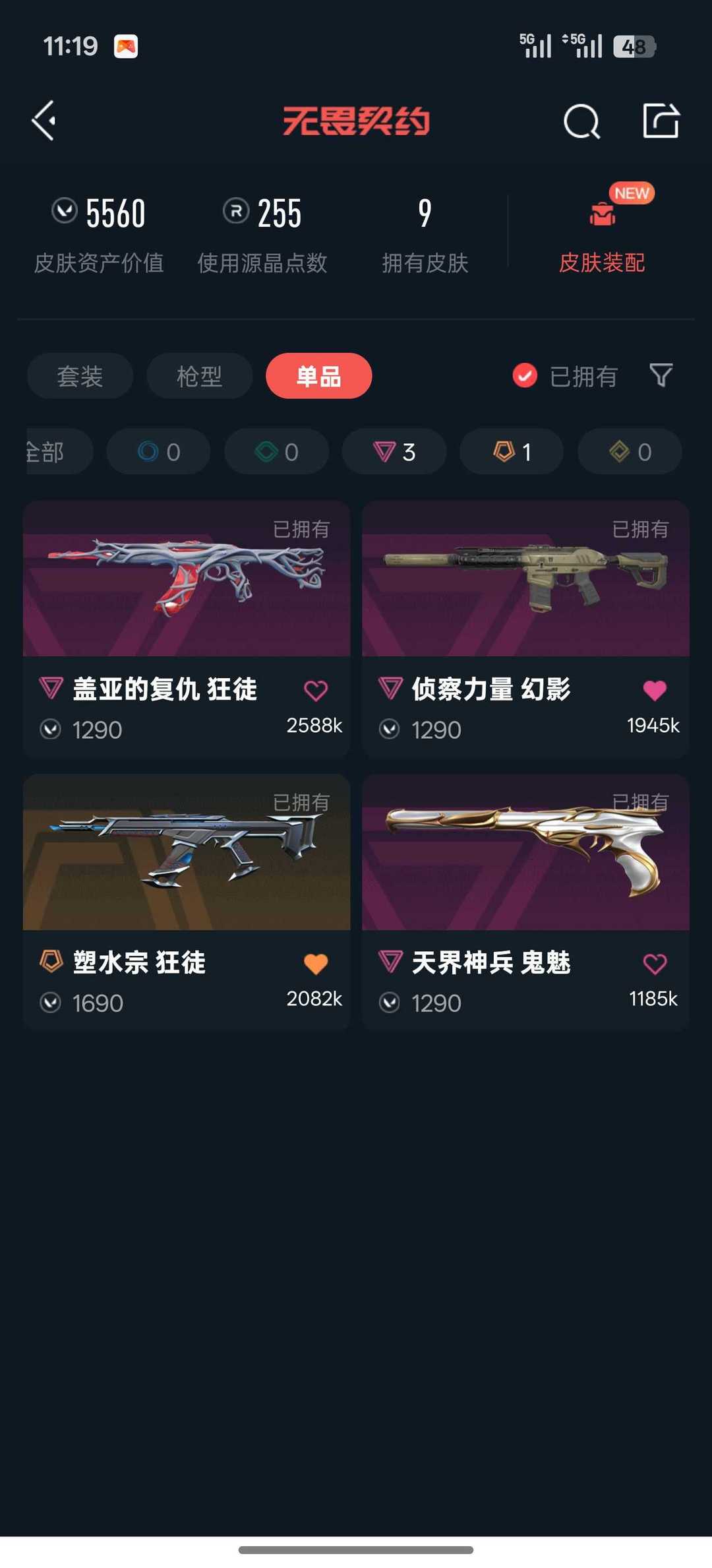
Task: Go back using the top-left arrow
Action: click(44, 121)
